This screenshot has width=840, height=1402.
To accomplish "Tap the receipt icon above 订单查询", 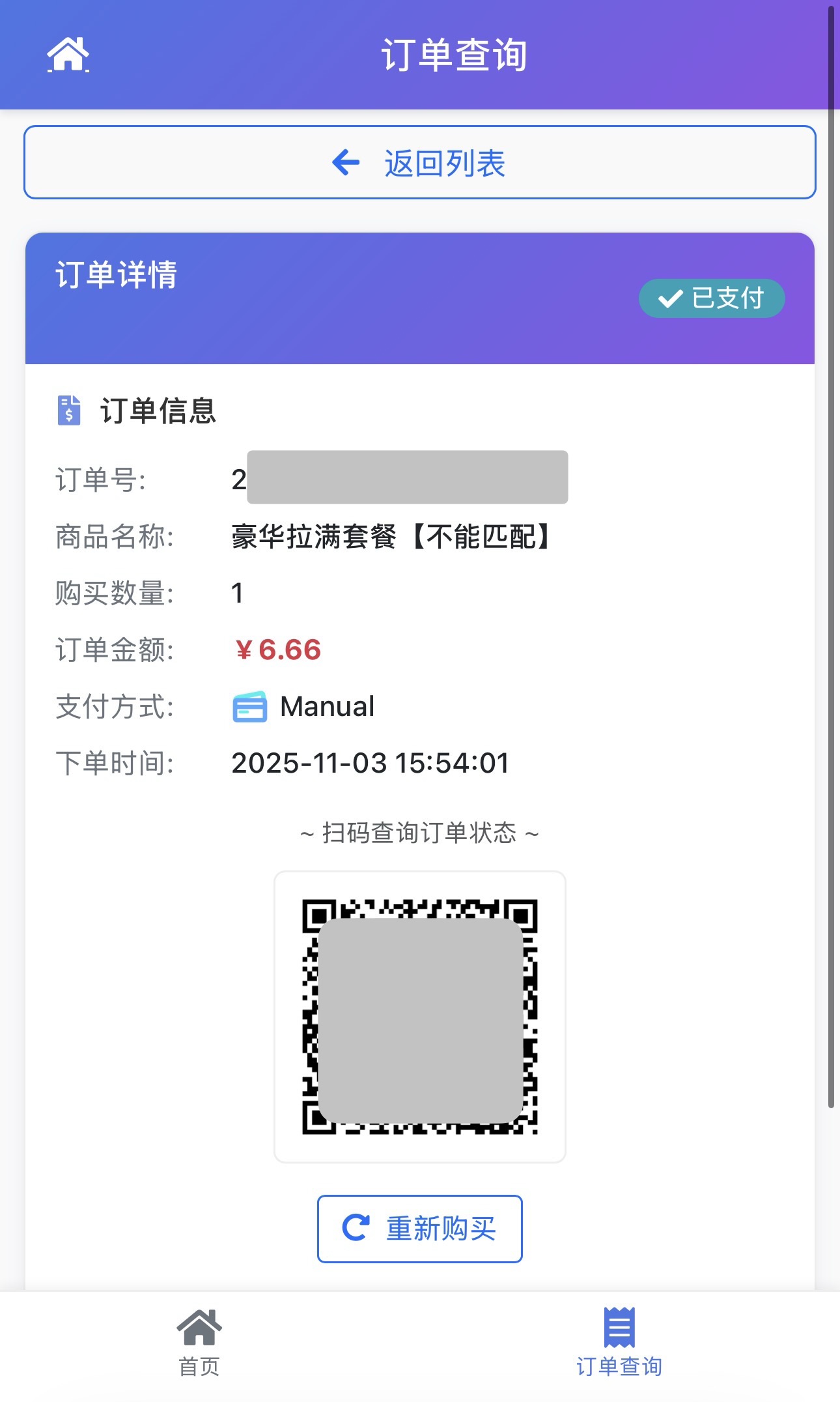I will (x=619, y=1327).
